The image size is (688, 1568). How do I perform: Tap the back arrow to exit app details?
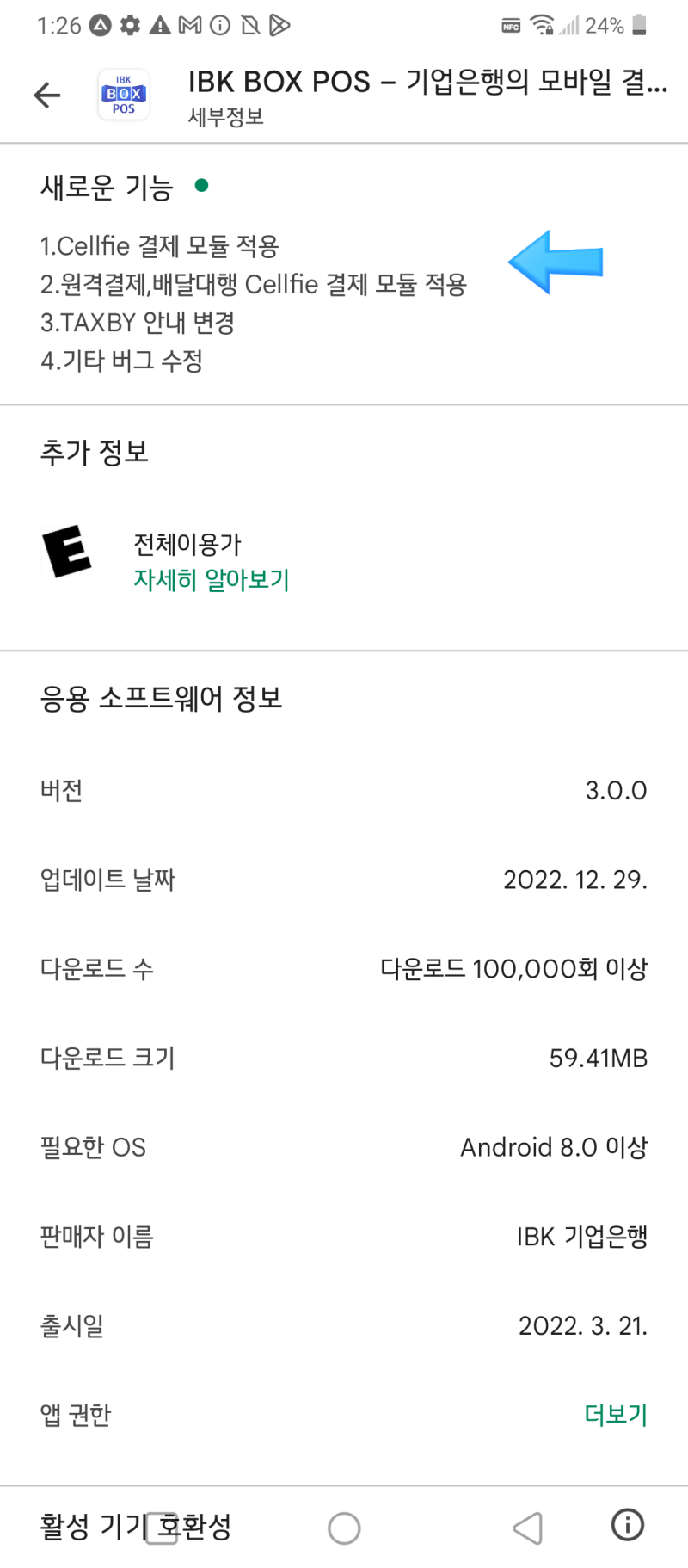click(x=47, y=95)
